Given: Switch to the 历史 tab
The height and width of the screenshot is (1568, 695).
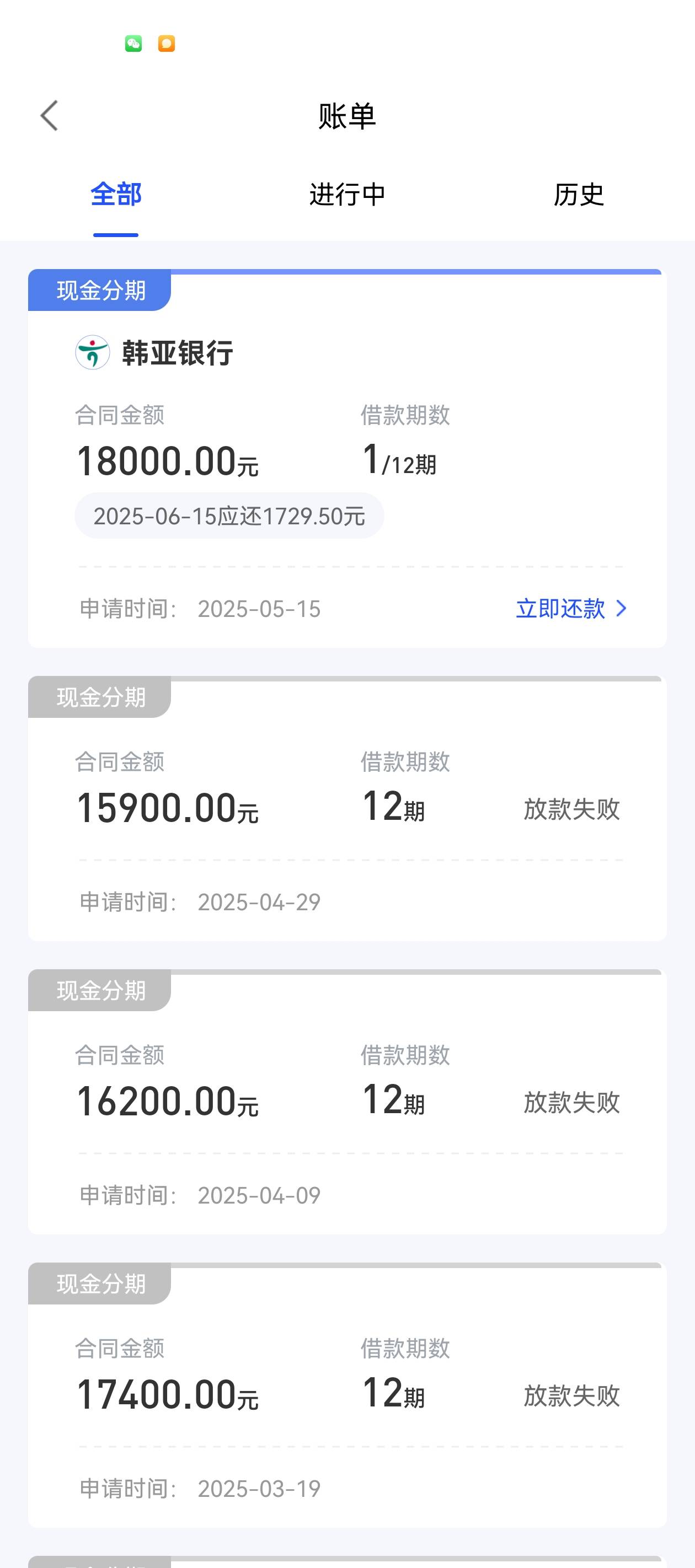Looking at the screenshot, I should click(x=579, y=195).
